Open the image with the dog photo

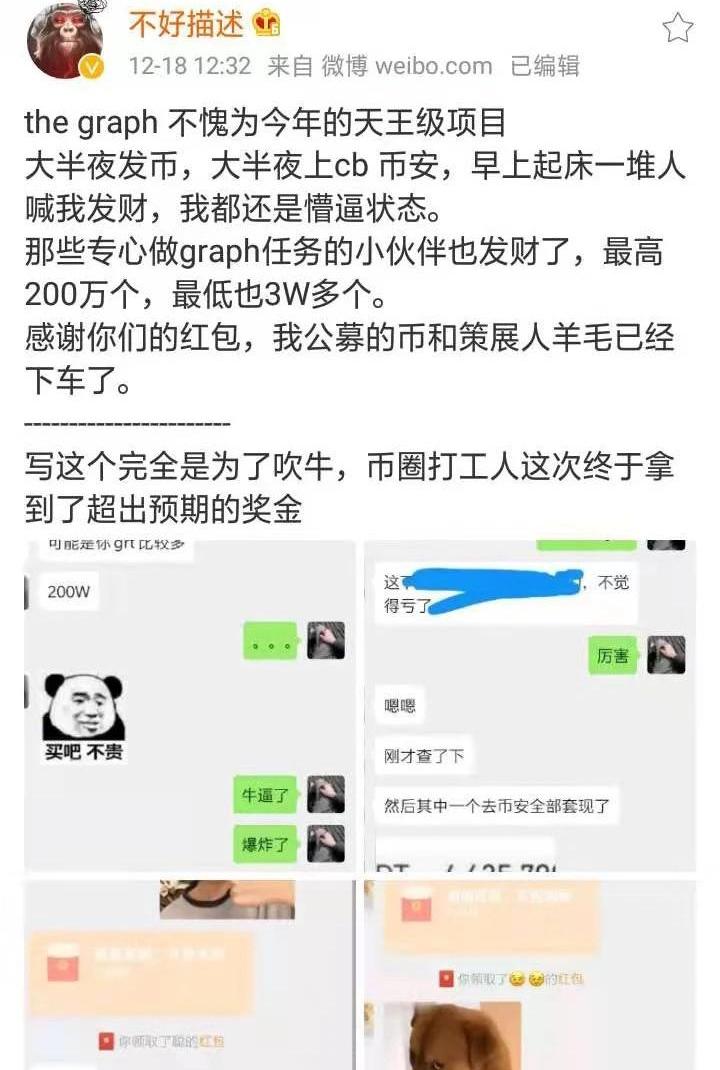(x=529, y=975)
